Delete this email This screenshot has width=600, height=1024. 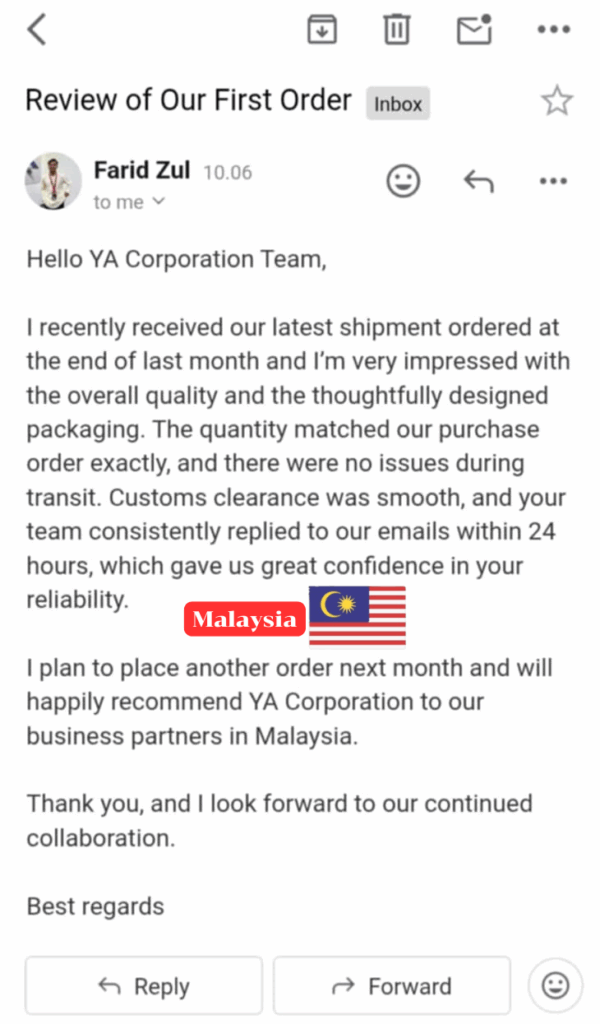[x=397, y=30]
